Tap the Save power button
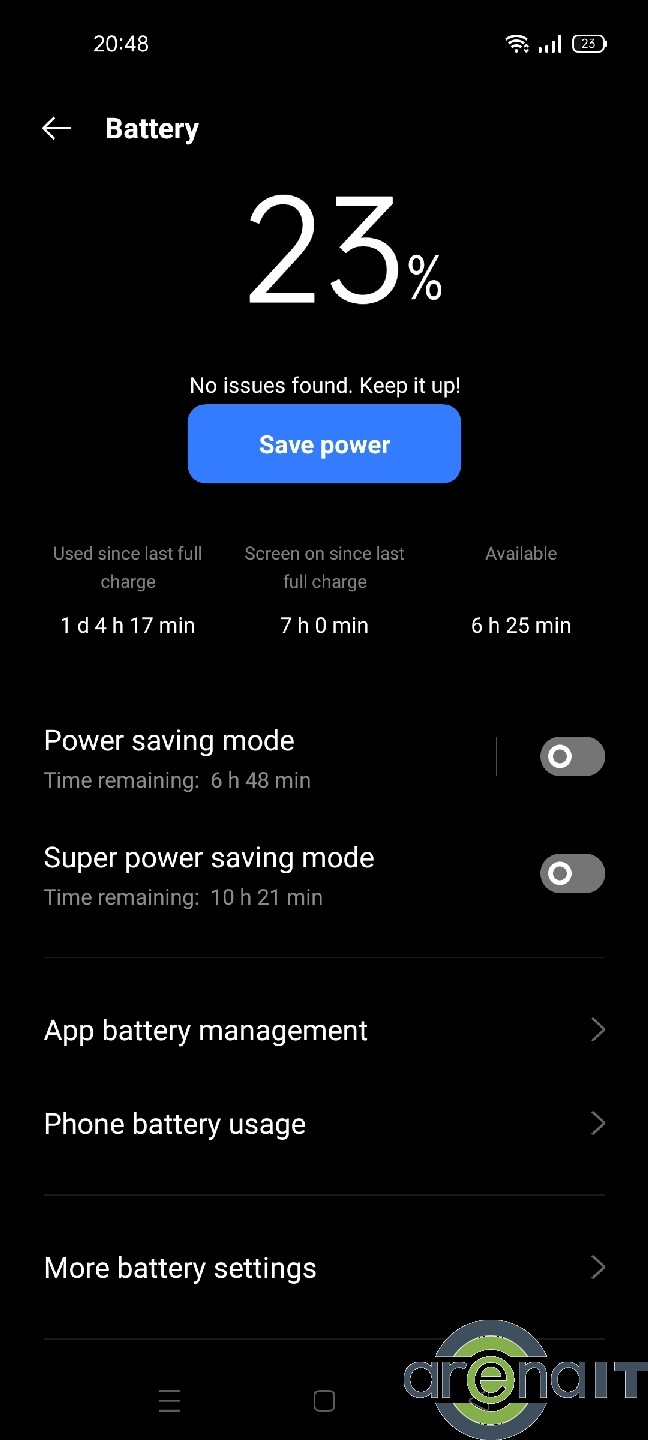This screenshot has height=1440, width=648. 324,444
